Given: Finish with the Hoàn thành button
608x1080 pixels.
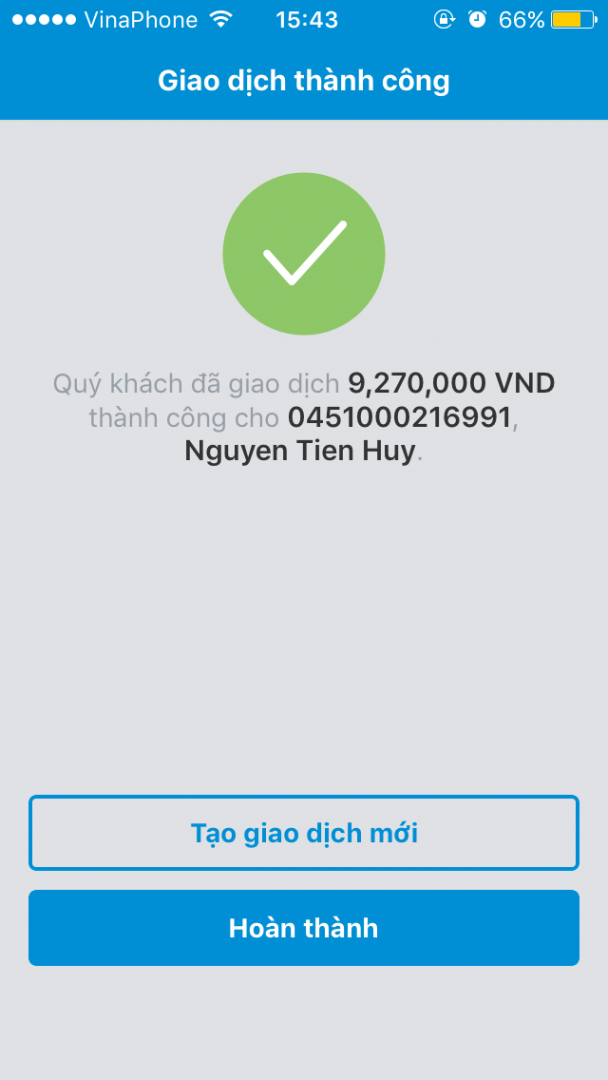Looking at the screenshot, I should pos(304,928).
